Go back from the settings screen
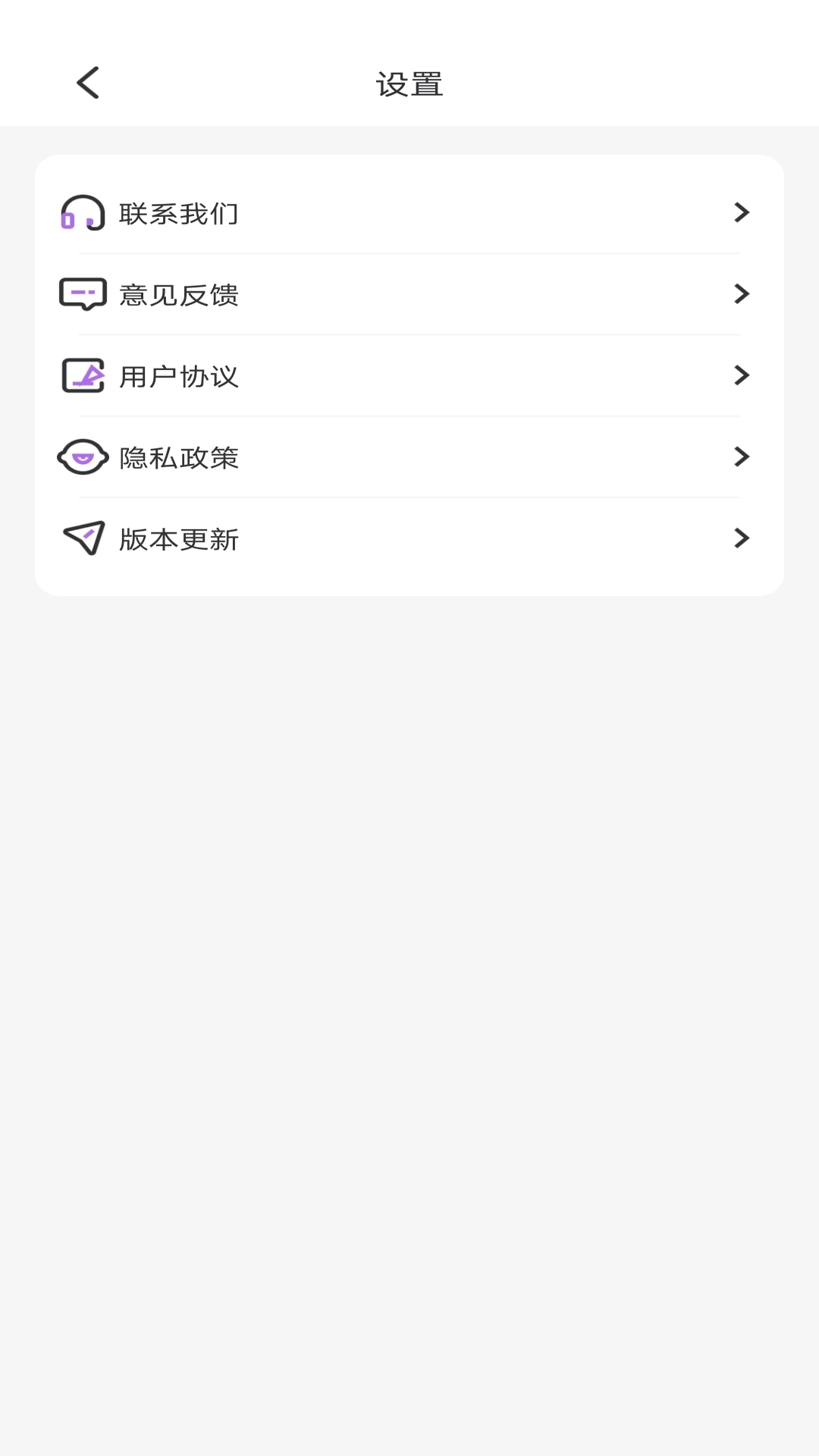Screen dimensions: 819x1456 [89, 82]
